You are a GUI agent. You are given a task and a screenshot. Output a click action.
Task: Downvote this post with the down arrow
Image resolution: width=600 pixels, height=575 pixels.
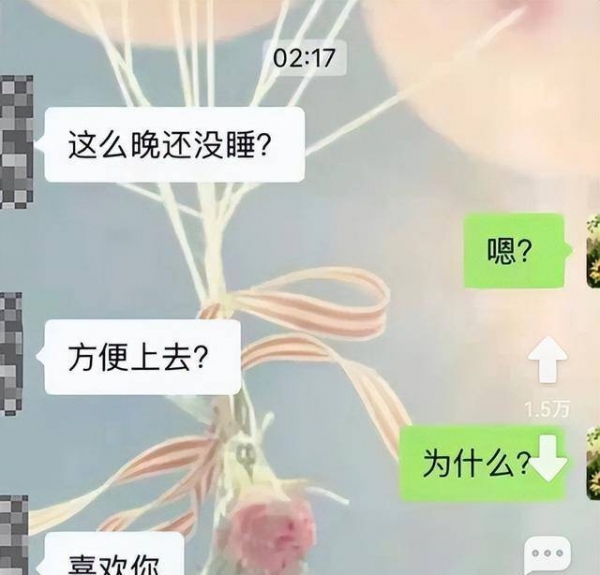pos(547,460)
